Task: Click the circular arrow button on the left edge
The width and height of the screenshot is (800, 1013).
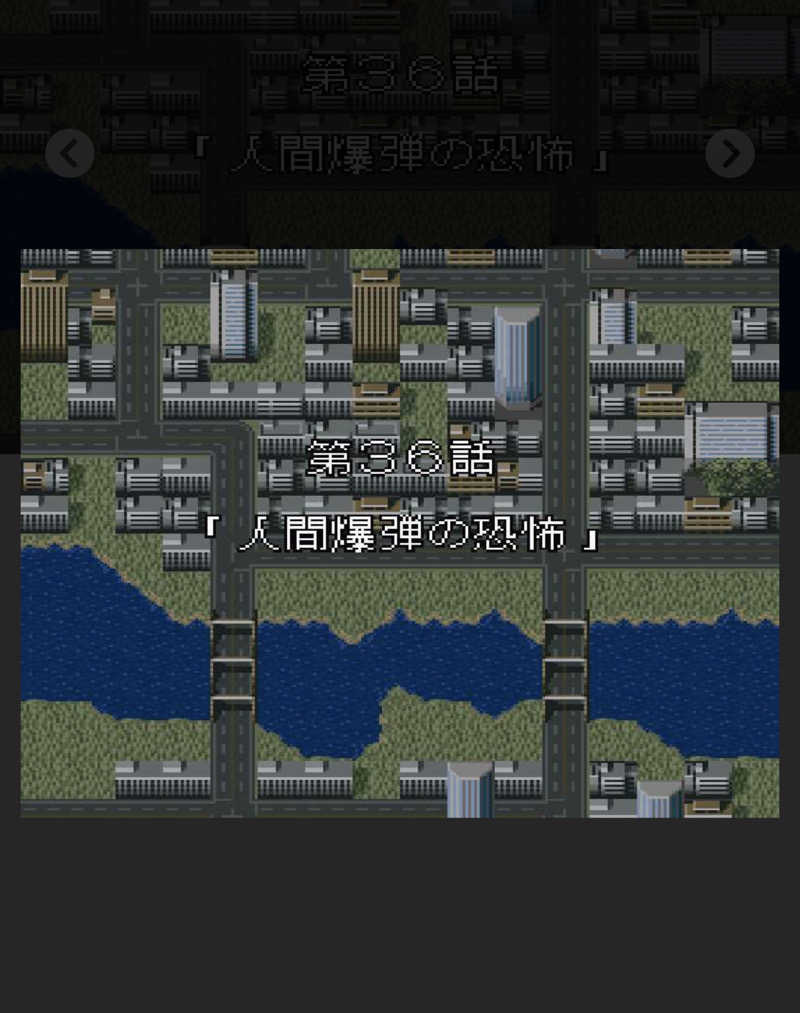Action: pyautogui.click(x=70, y=154)
